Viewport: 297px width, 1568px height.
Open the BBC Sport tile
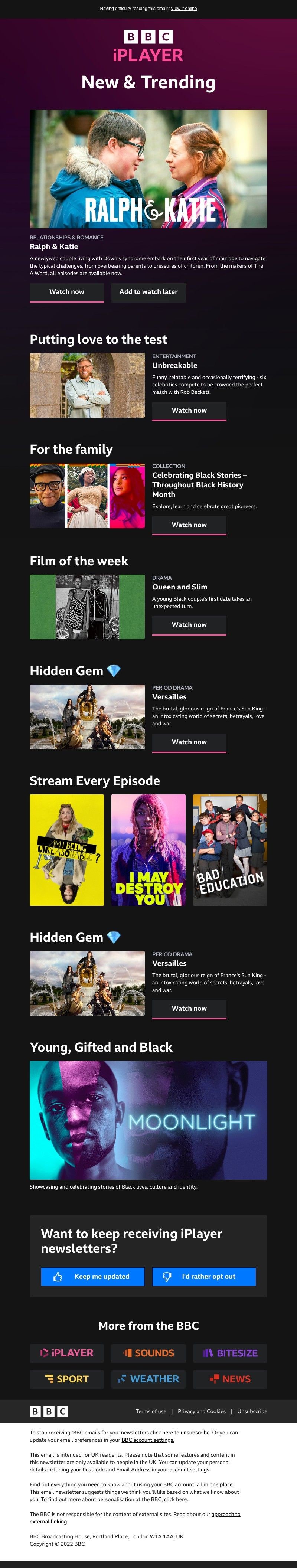[66, 1379]
